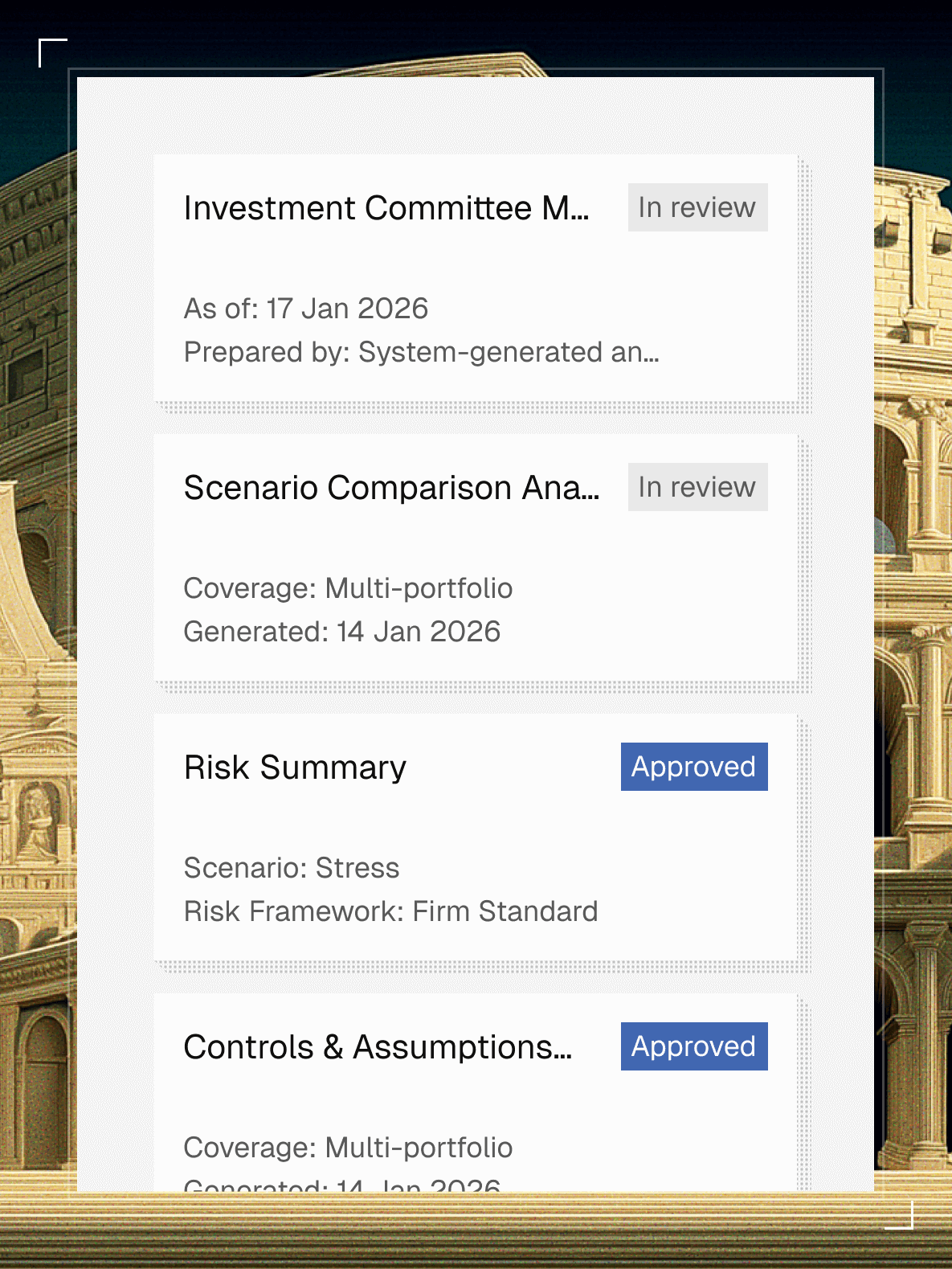Click the In review badge on Scenario Comparison
This screenshot has width=952, height=1269.
coord(697,486)
